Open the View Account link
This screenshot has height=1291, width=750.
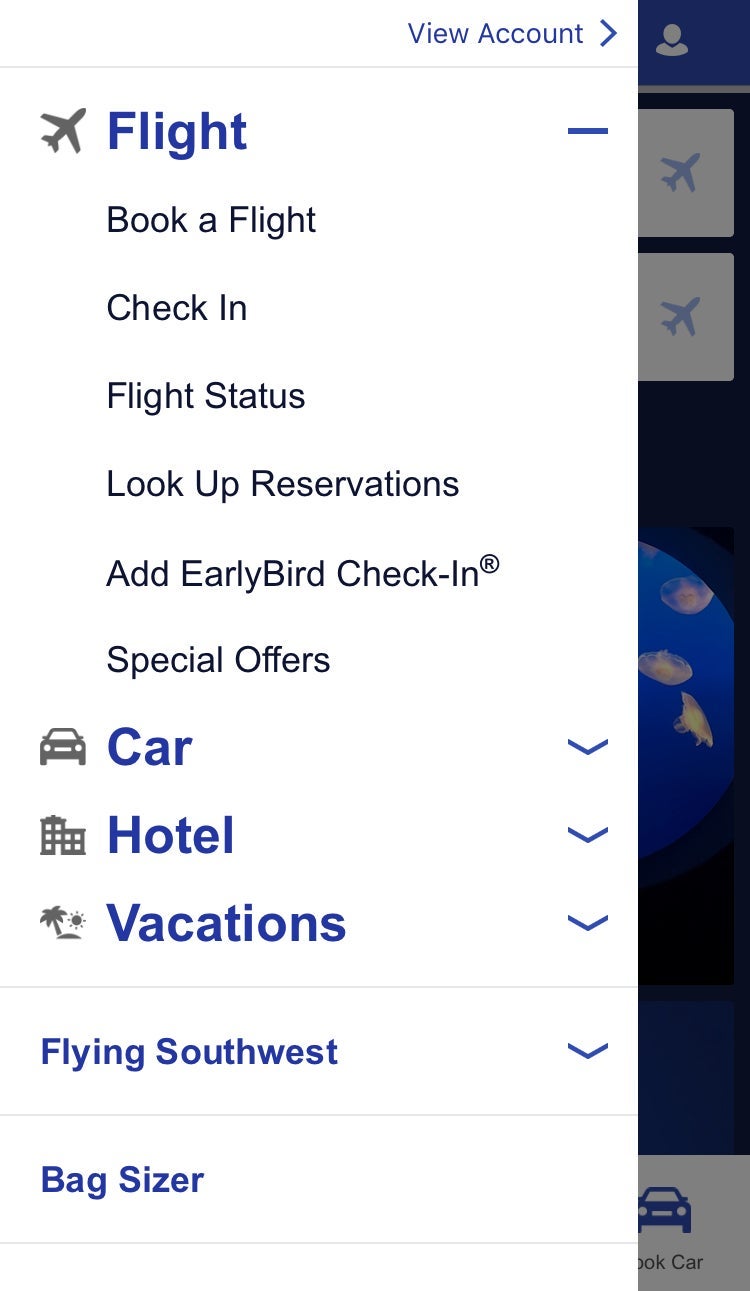(x=511, y=34)
